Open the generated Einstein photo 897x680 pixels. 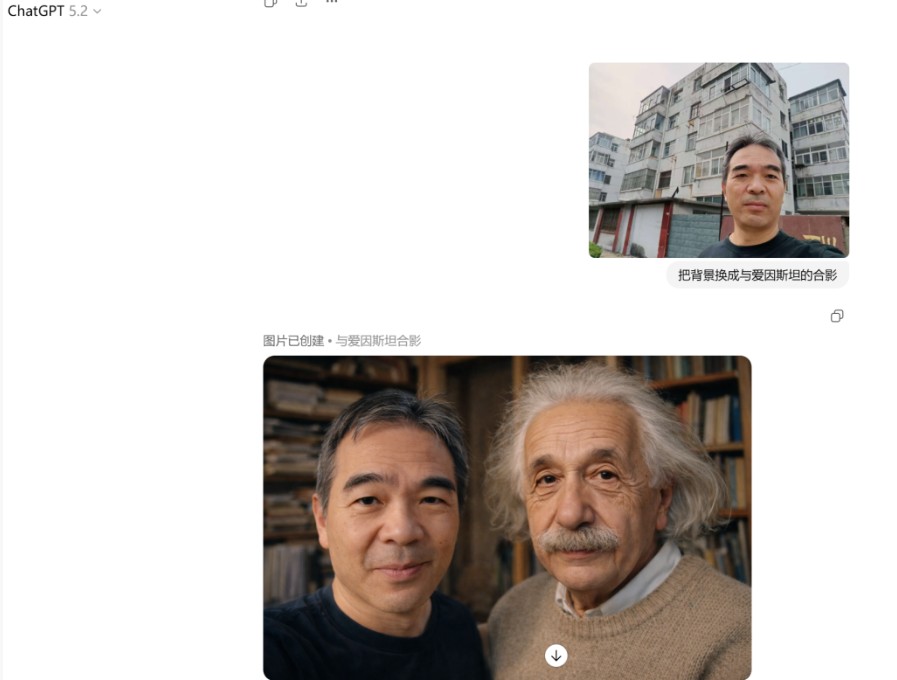[x=506, y=500]
